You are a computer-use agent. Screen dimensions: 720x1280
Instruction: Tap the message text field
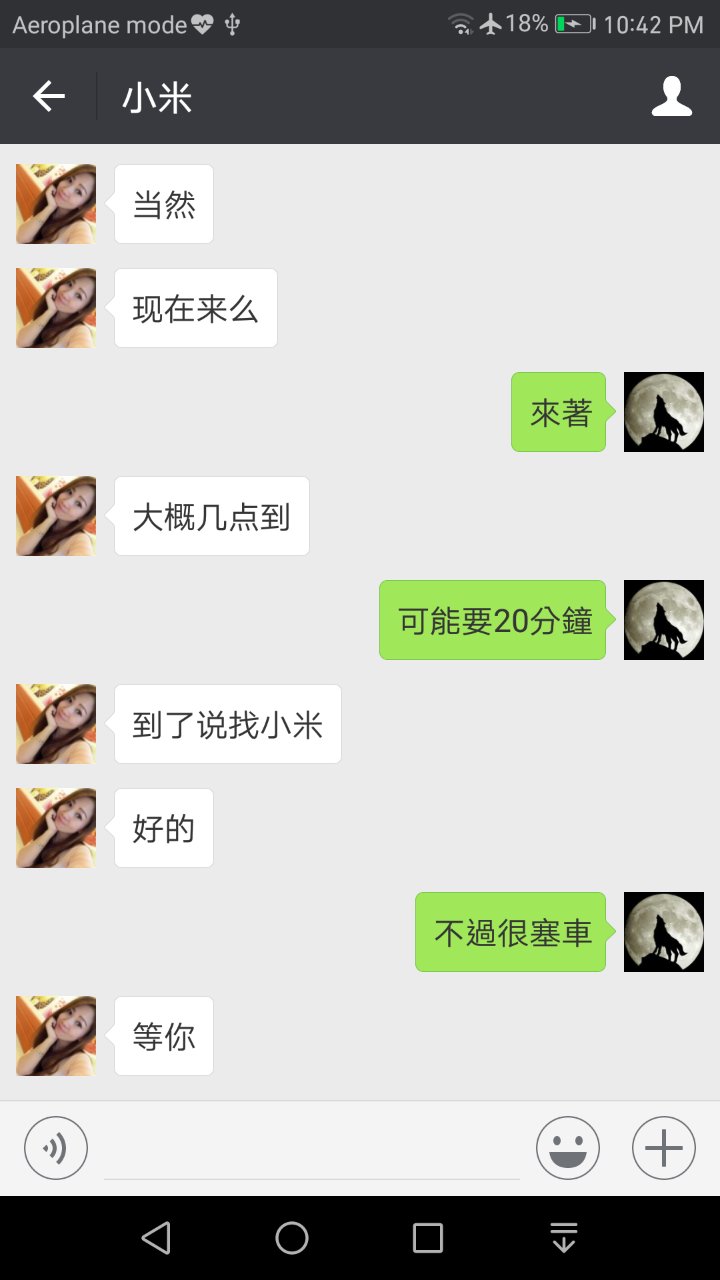coord(312,1150)
